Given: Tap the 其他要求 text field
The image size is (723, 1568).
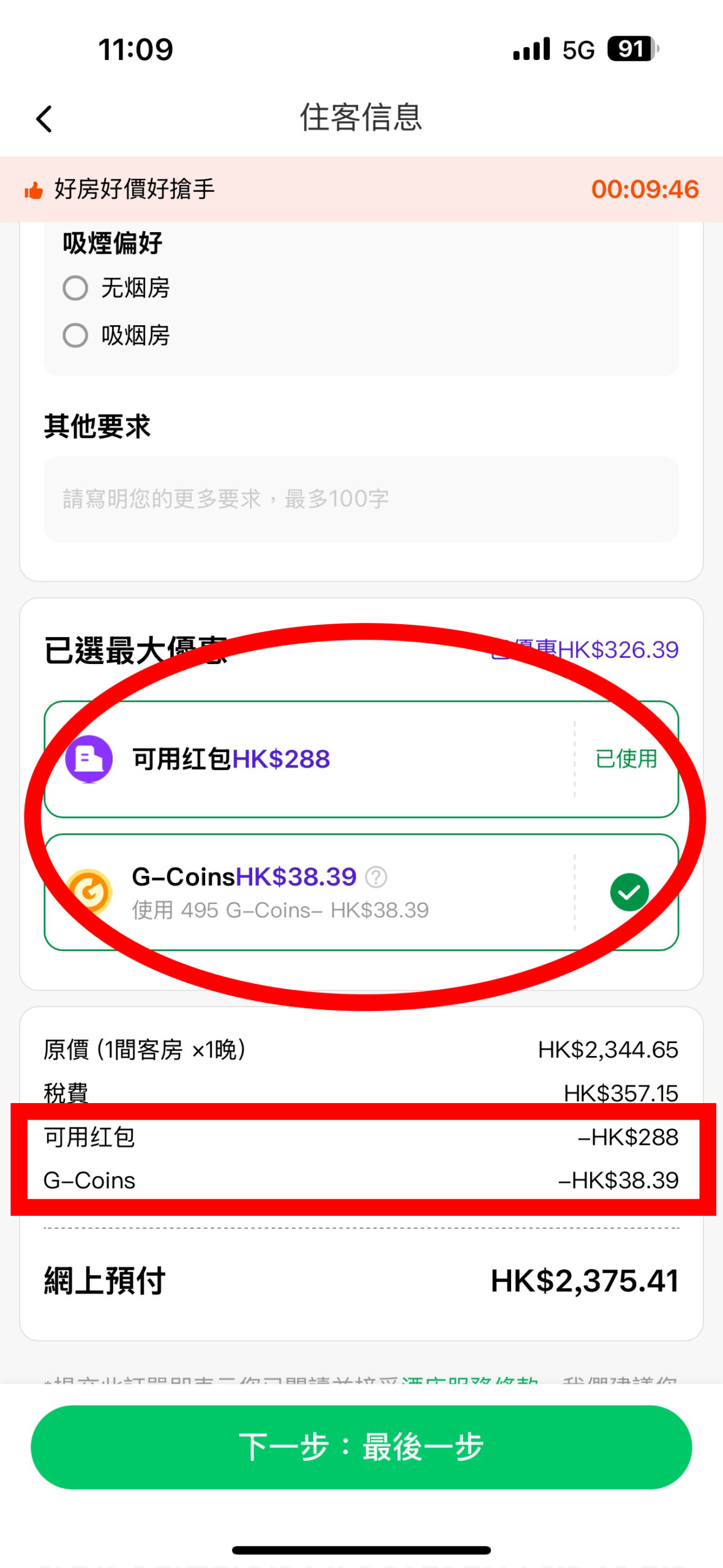Looking at the screenshot, I should (x=361, y=499).
